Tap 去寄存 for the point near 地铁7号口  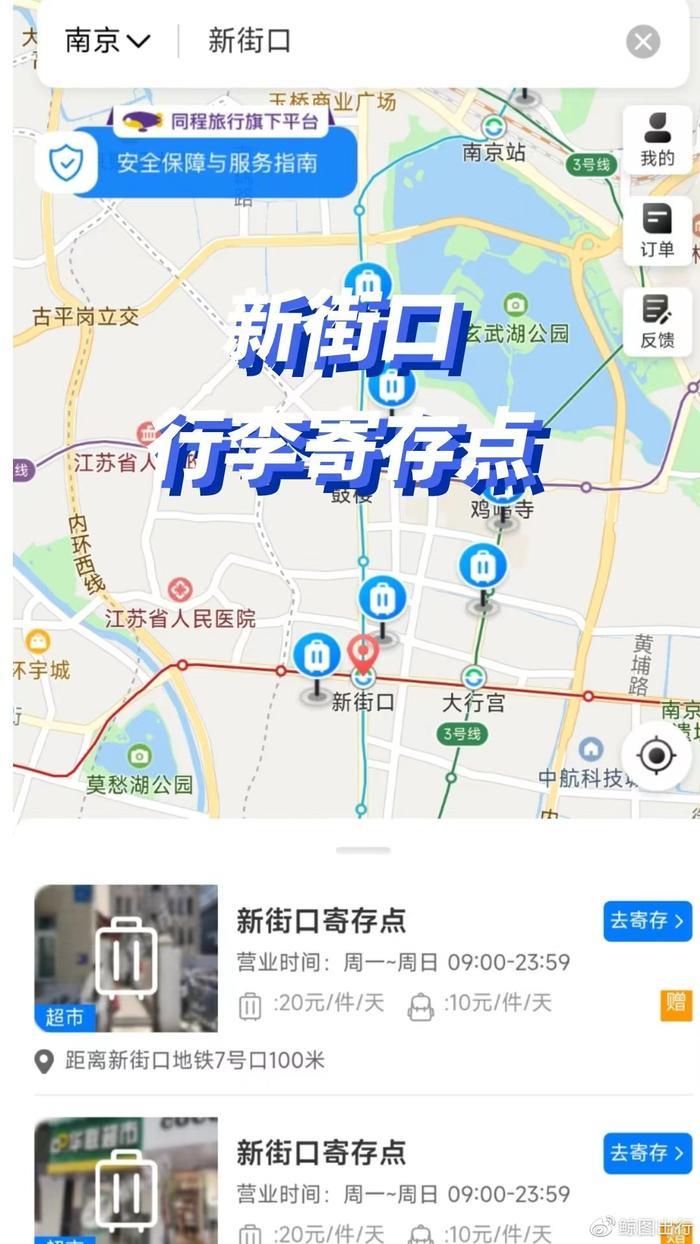pos(647,921)
